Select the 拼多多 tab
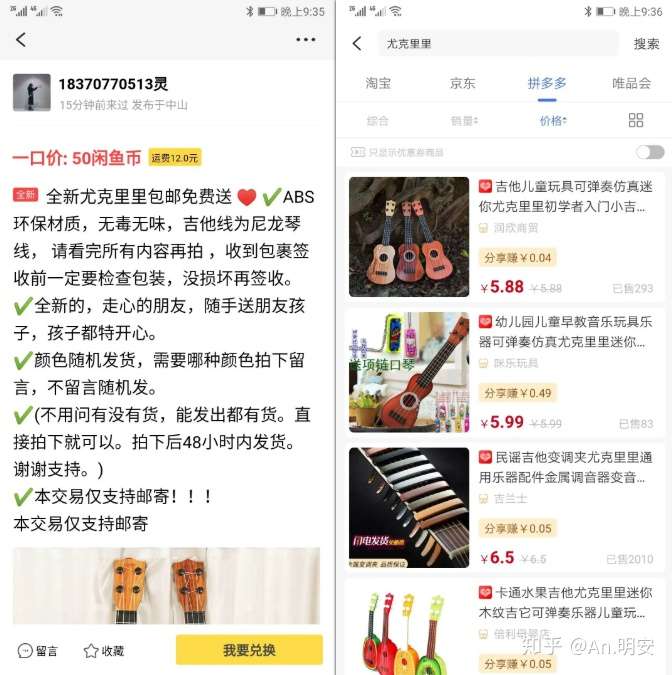Screen dimensions: 672x675 (547, 83)
